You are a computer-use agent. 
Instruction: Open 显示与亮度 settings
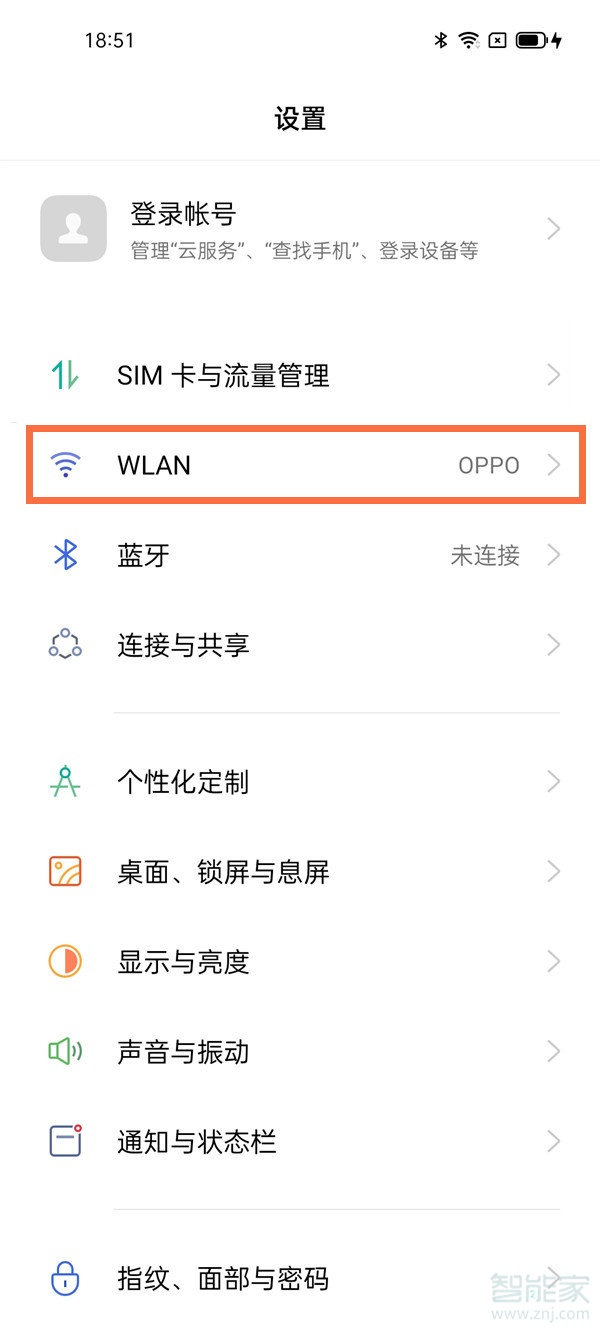coord(300,962)
